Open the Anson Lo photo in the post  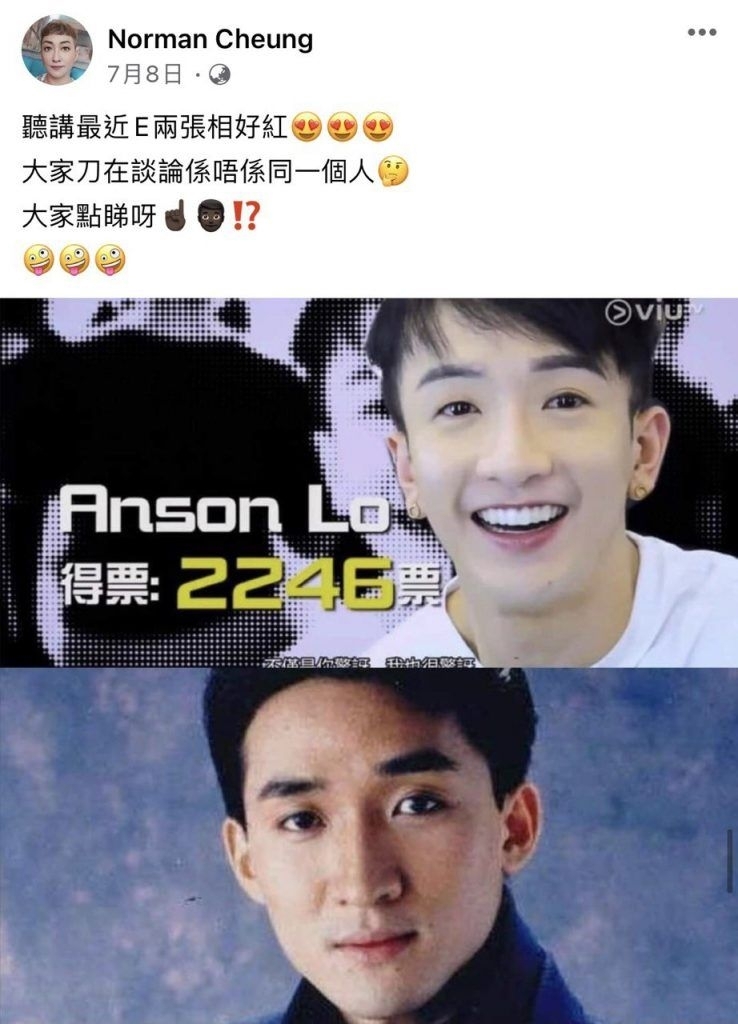coord(369,482)
